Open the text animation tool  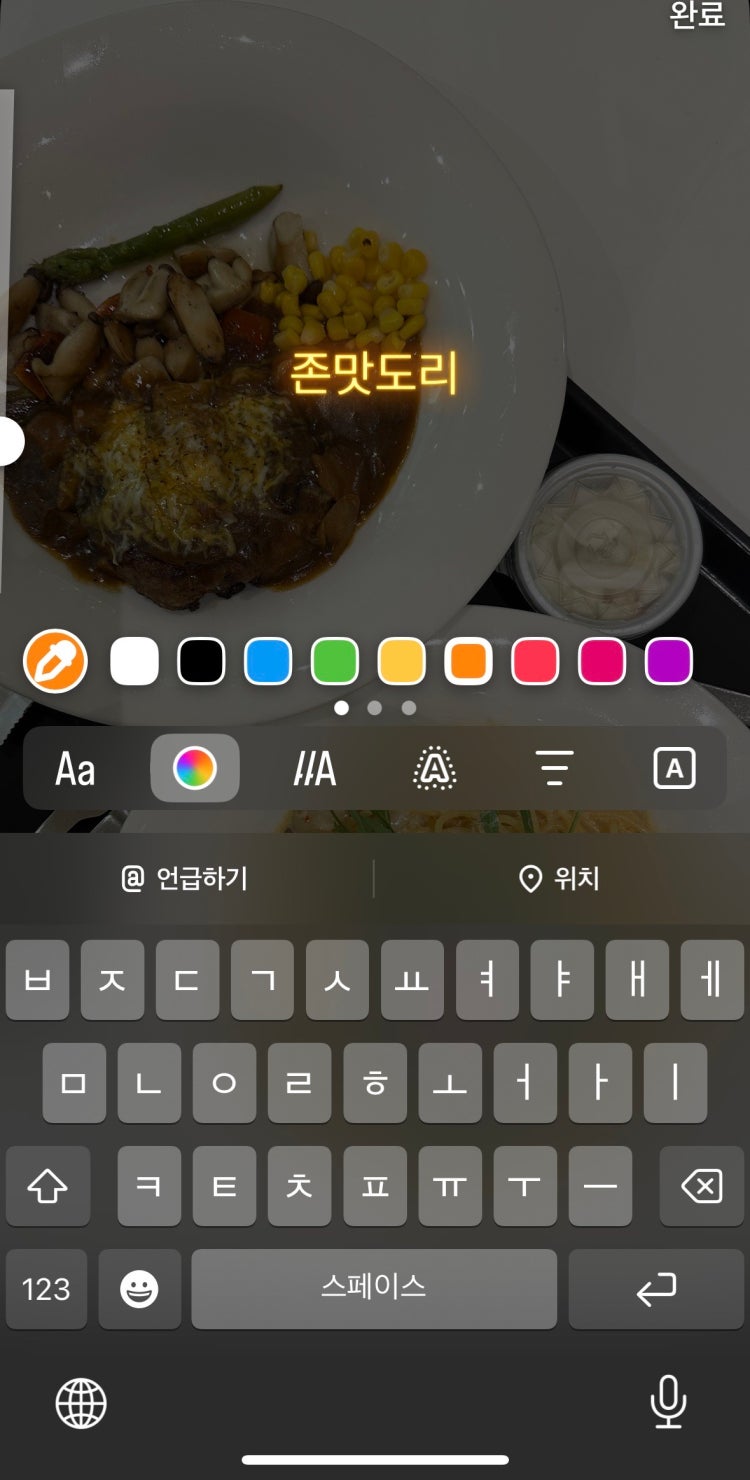click(315, 769)
